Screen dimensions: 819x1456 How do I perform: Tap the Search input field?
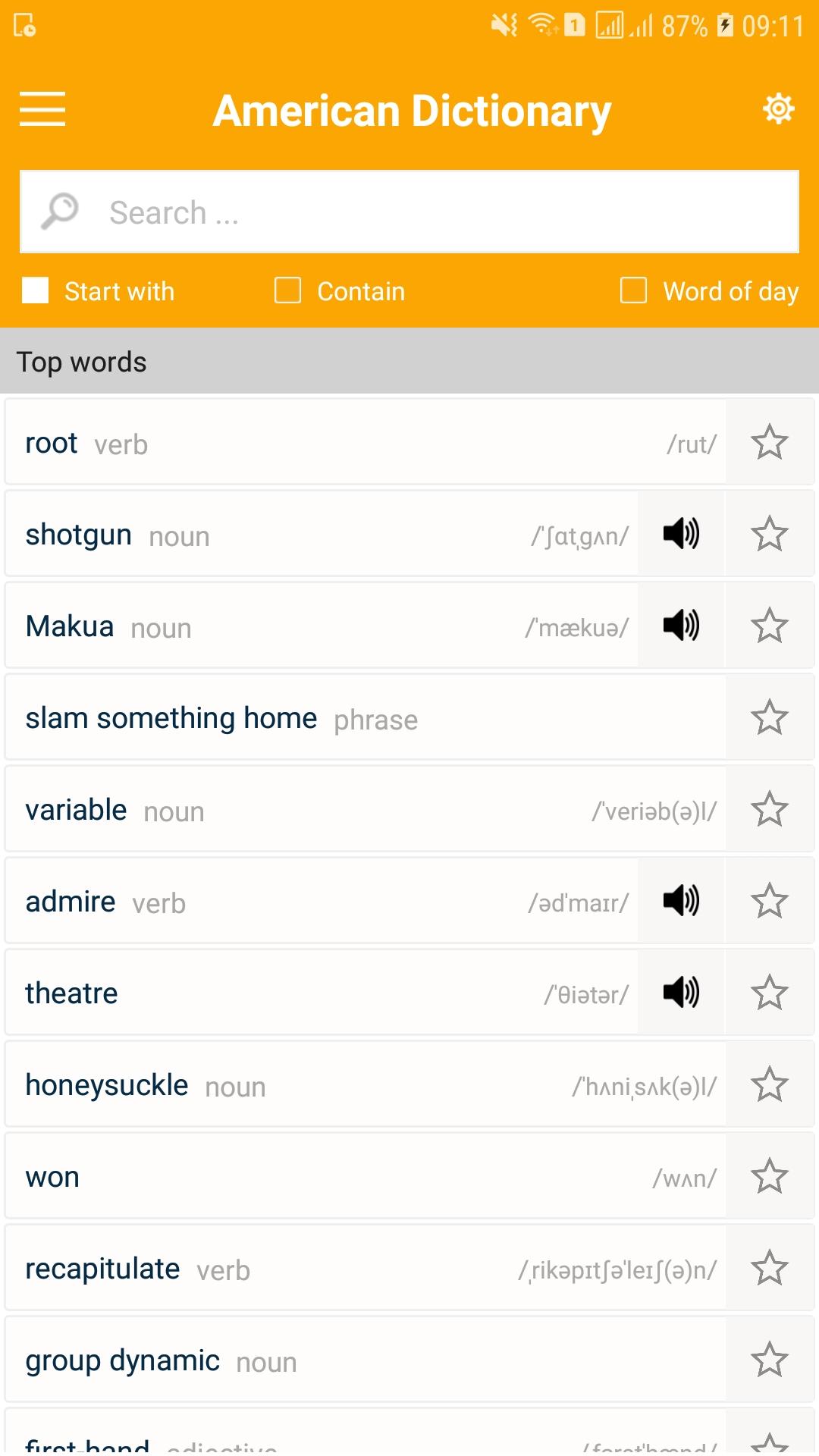click(x=409, y=212)
